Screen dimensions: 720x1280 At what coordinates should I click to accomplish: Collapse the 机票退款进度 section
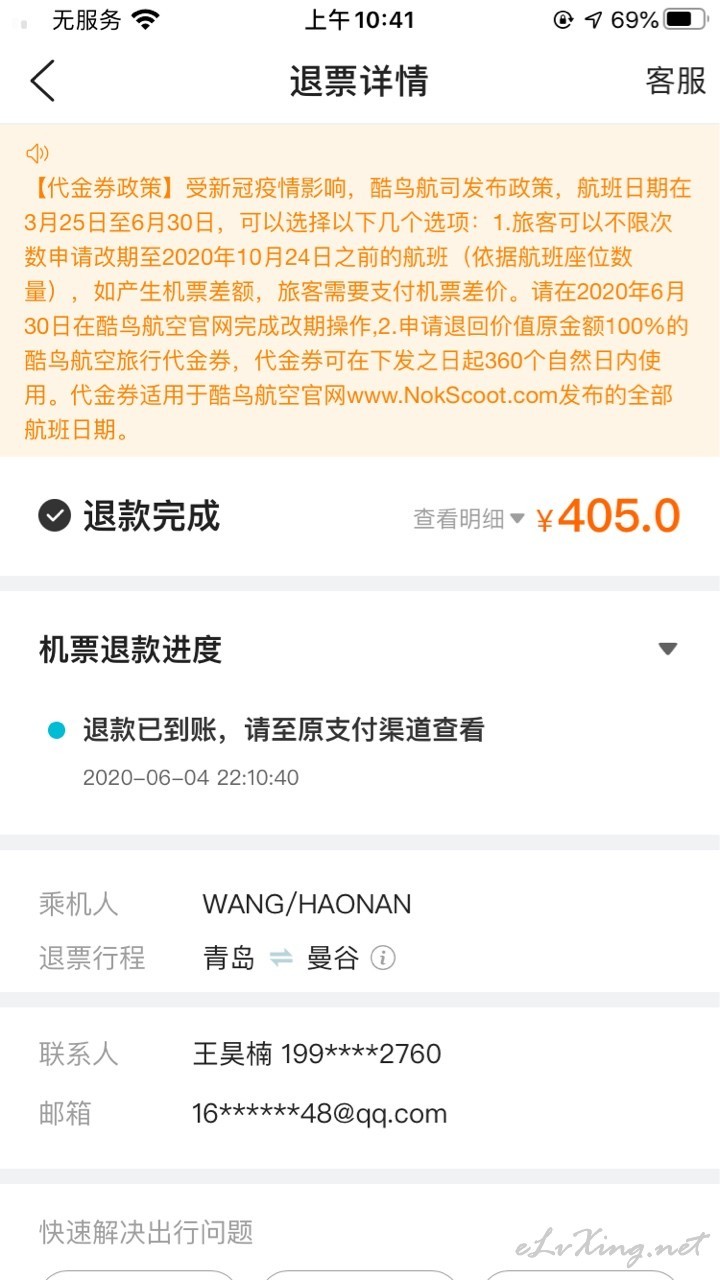668,649
